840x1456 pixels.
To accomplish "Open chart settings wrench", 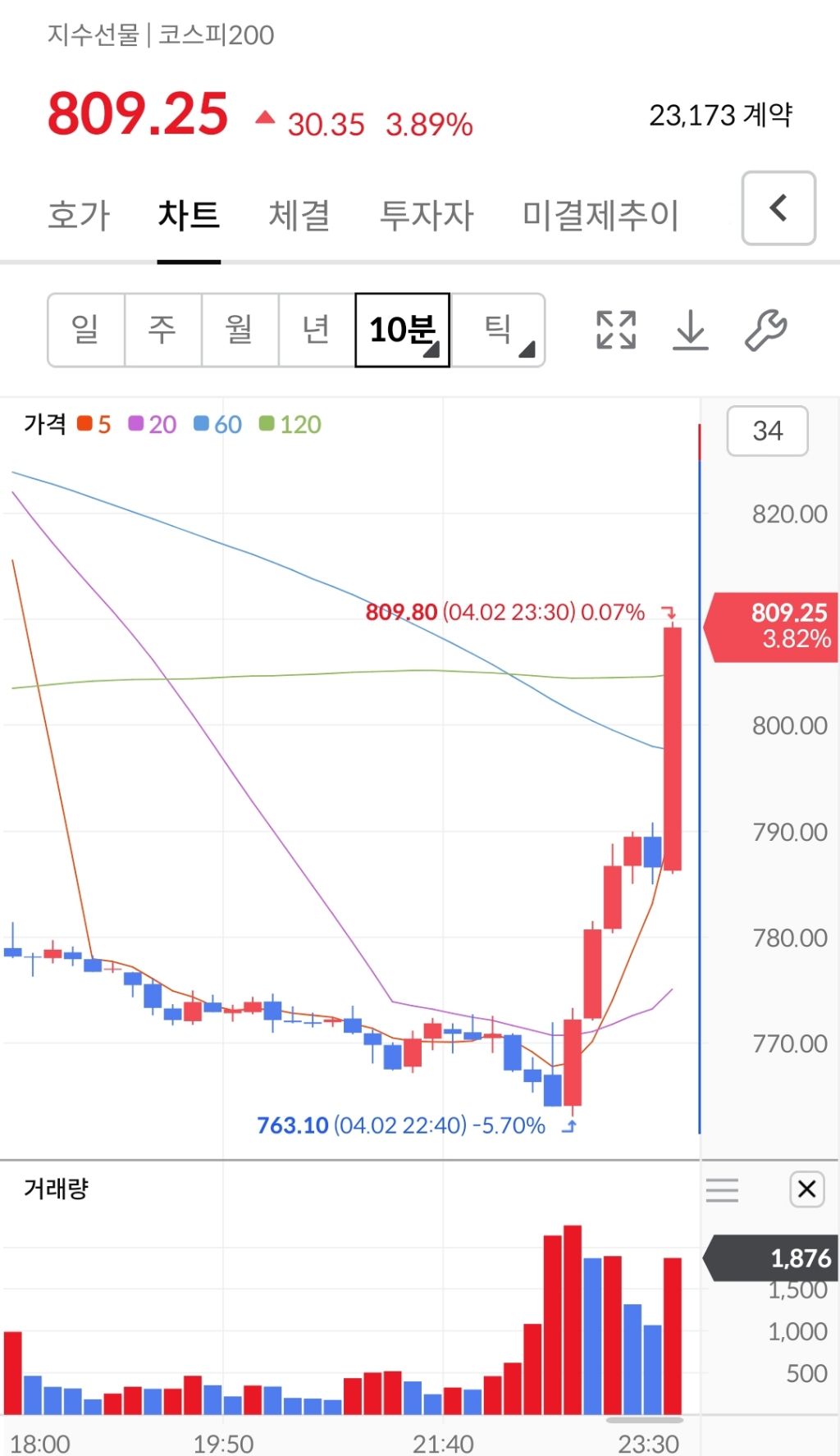I will 765,331.
